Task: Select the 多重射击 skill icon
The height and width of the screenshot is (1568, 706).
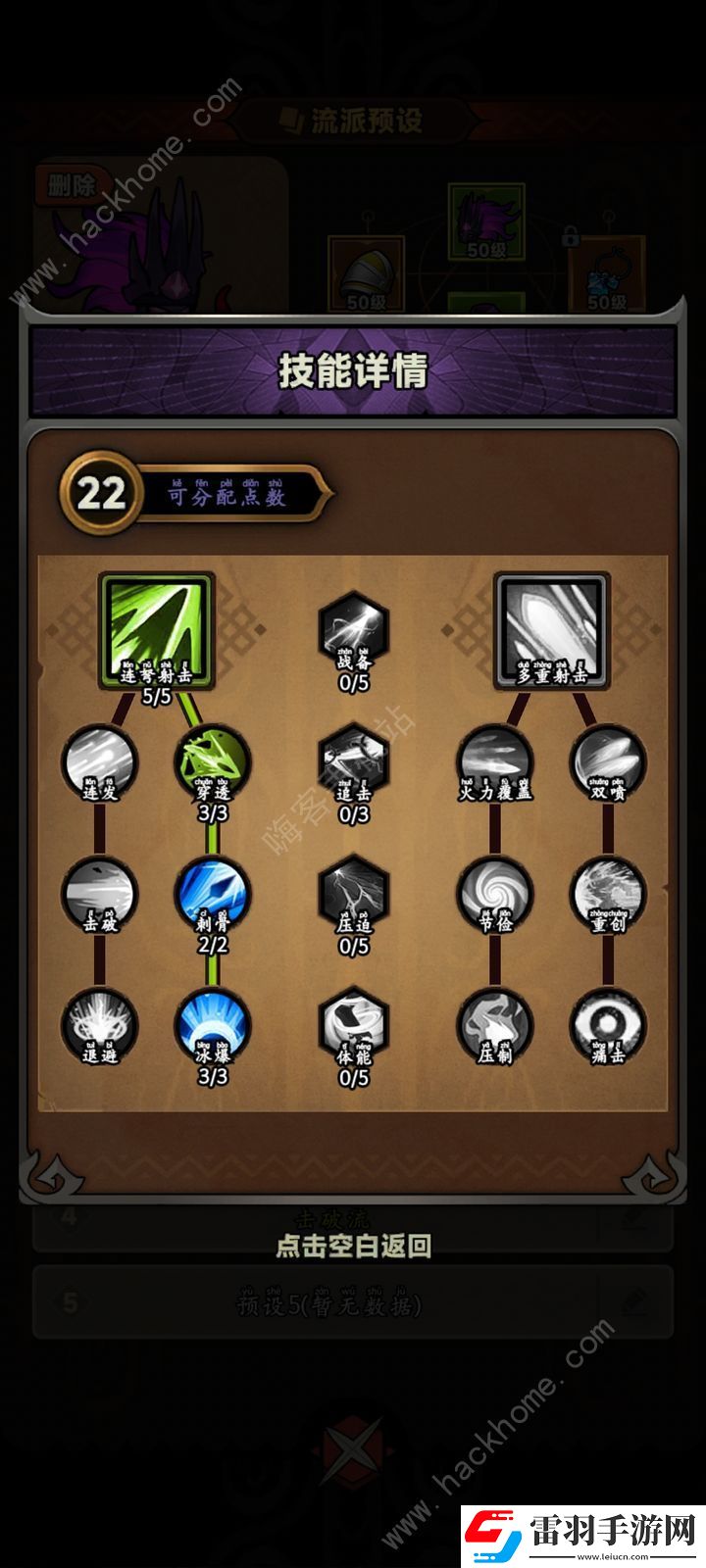Action: pos(552,630)
